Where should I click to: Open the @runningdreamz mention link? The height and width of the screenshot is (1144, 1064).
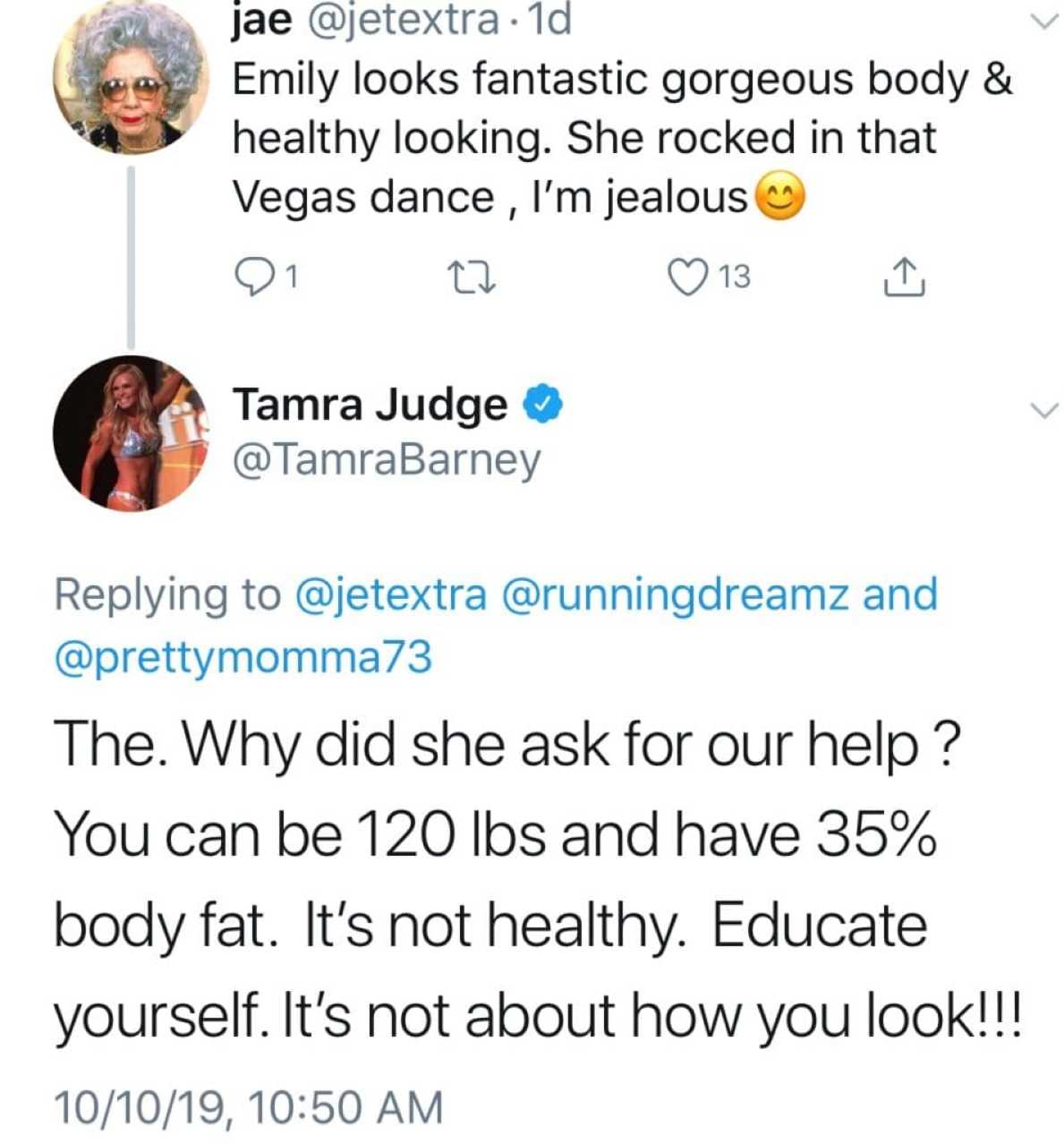pos(677,594)
